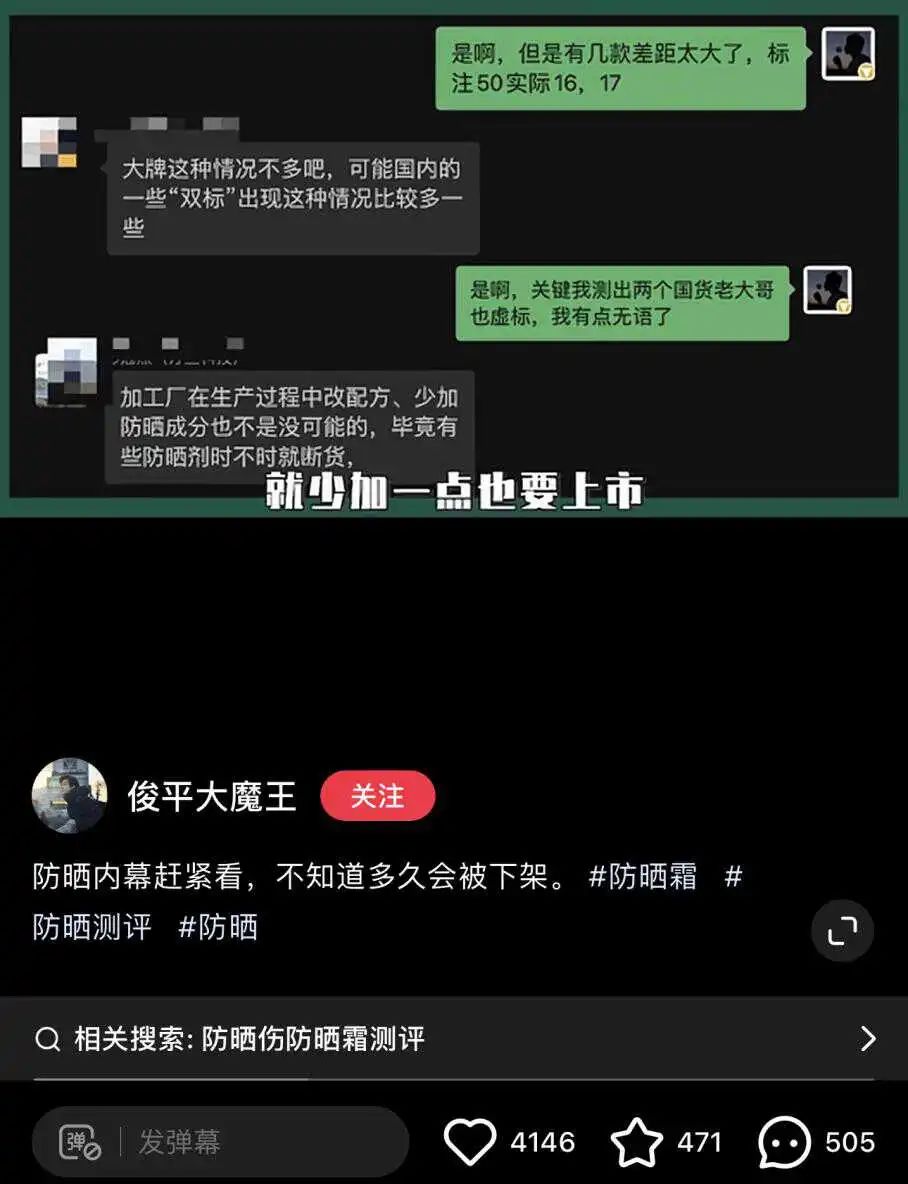Open the comments section
The width and height of the screenshot is (908, 1184).
785,1142
